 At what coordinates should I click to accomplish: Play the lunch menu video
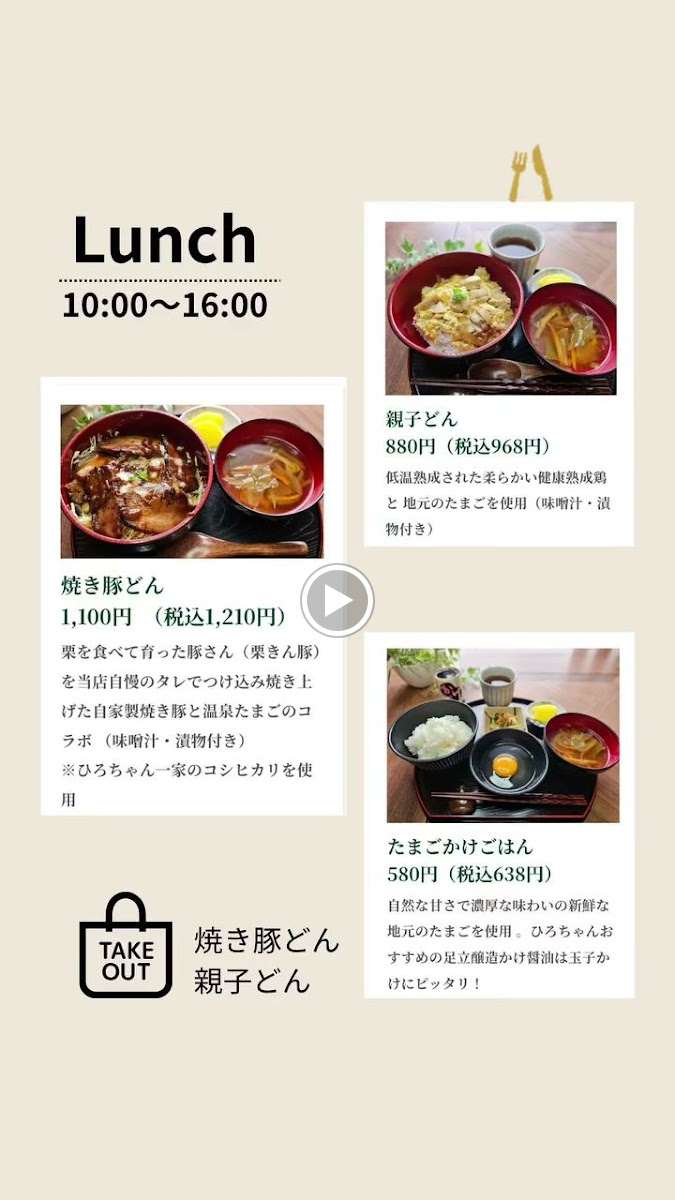337,600
